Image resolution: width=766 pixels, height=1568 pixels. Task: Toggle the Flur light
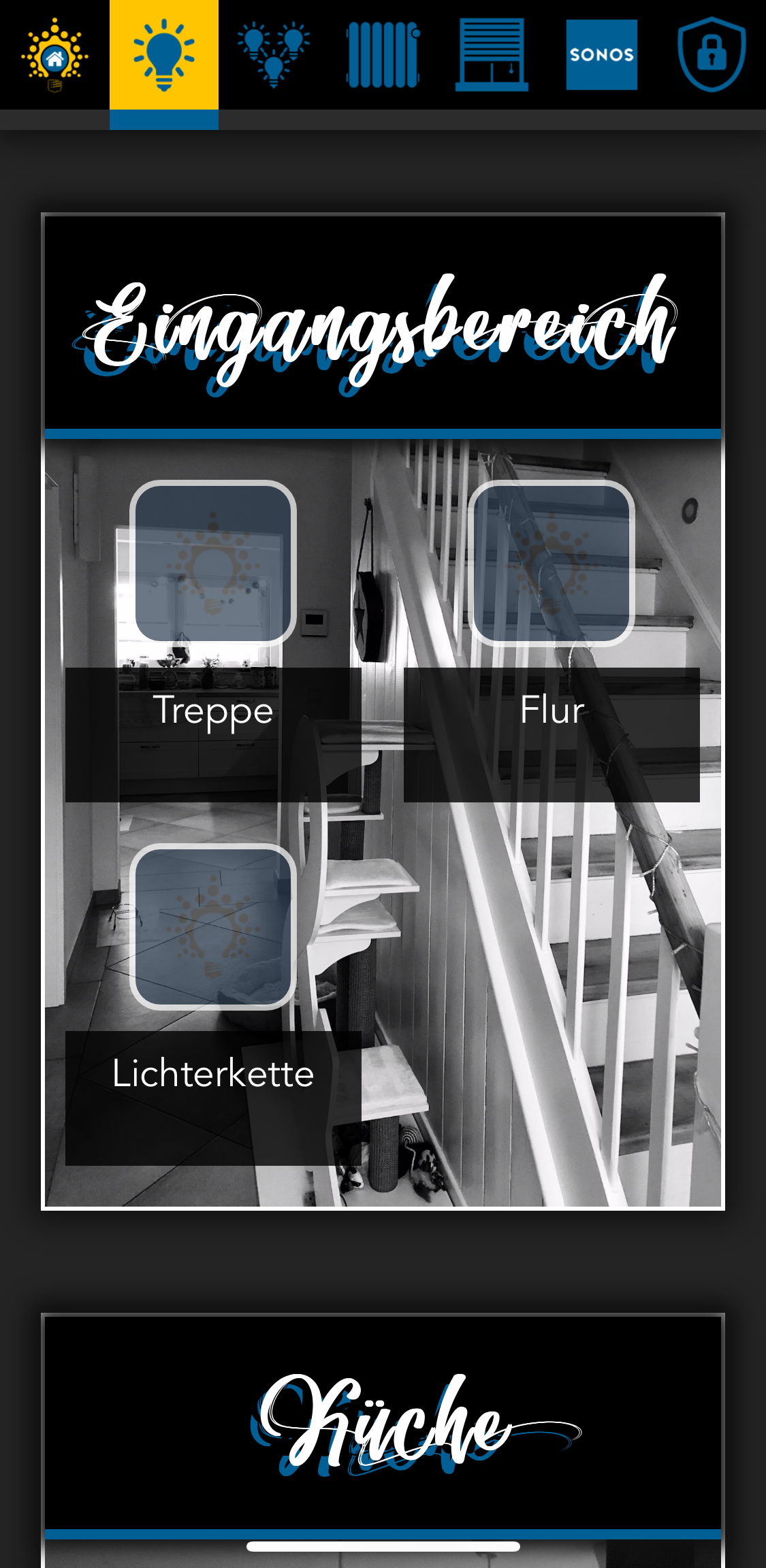[x=552, y=563]
